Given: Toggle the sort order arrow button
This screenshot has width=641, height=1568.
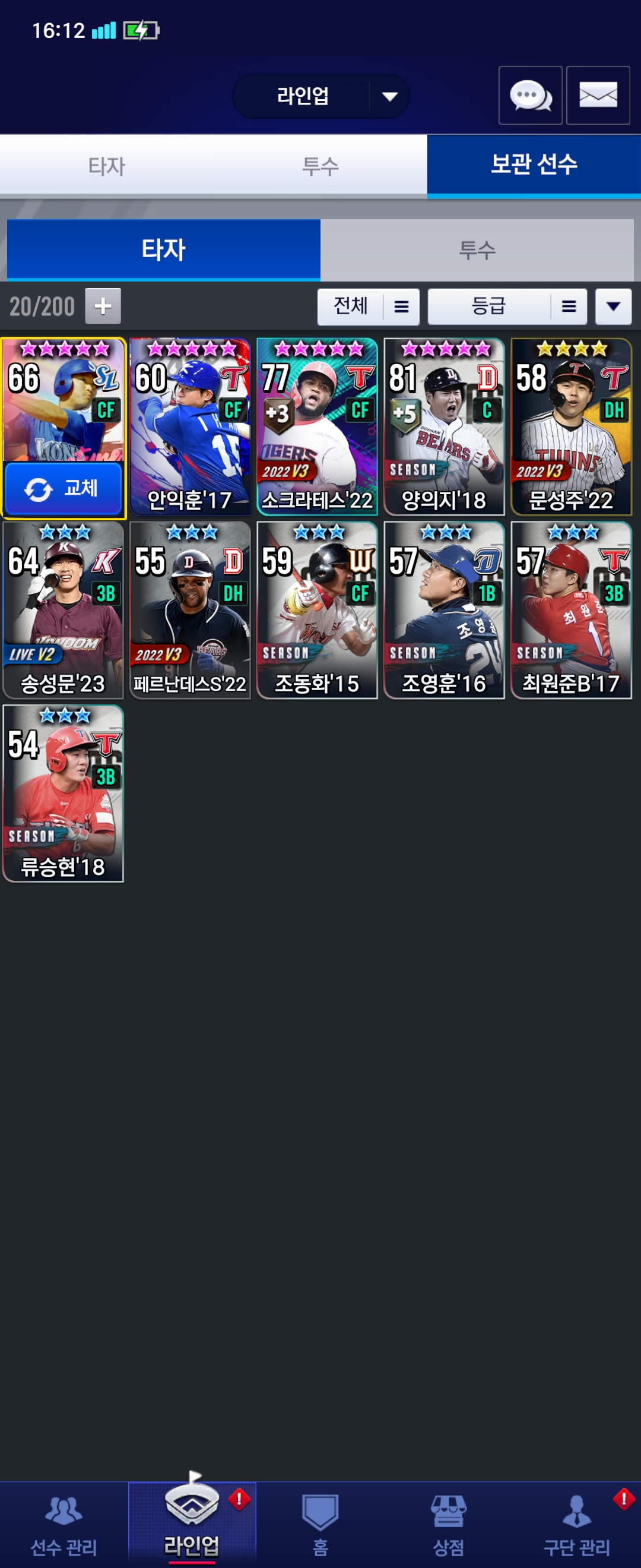Looking at the screenshot, I should pyautogui.click(x=613, y=306).
